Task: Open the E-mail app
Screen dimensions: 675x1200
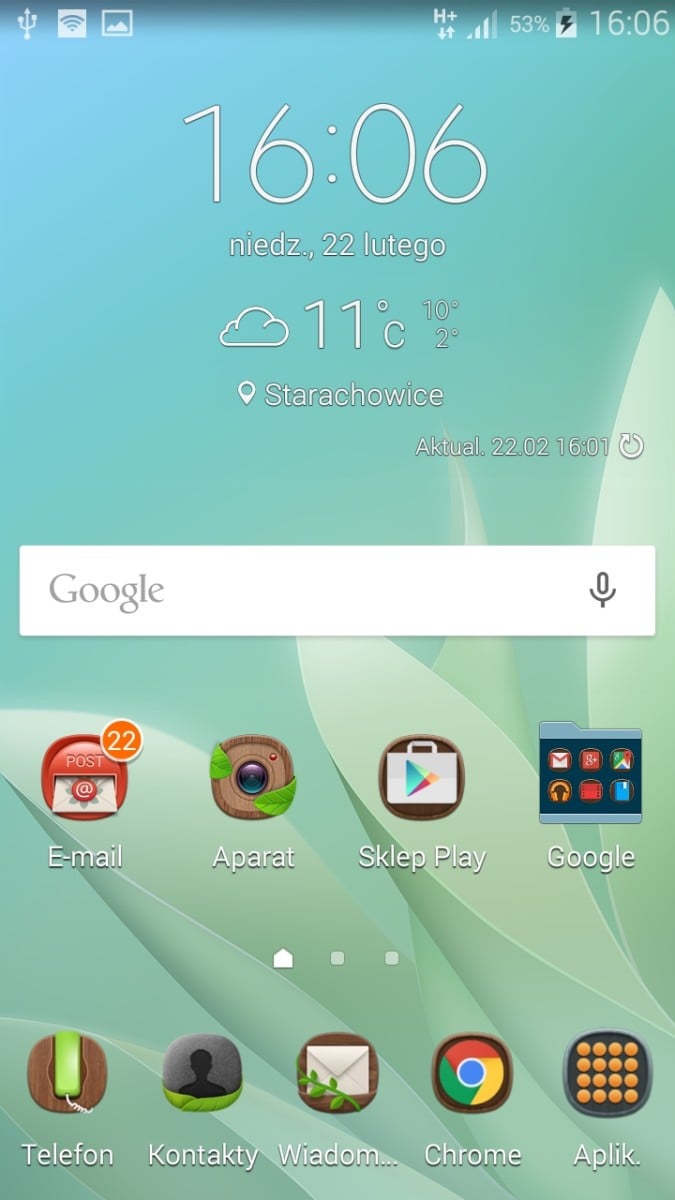Action: coord(85,778)
